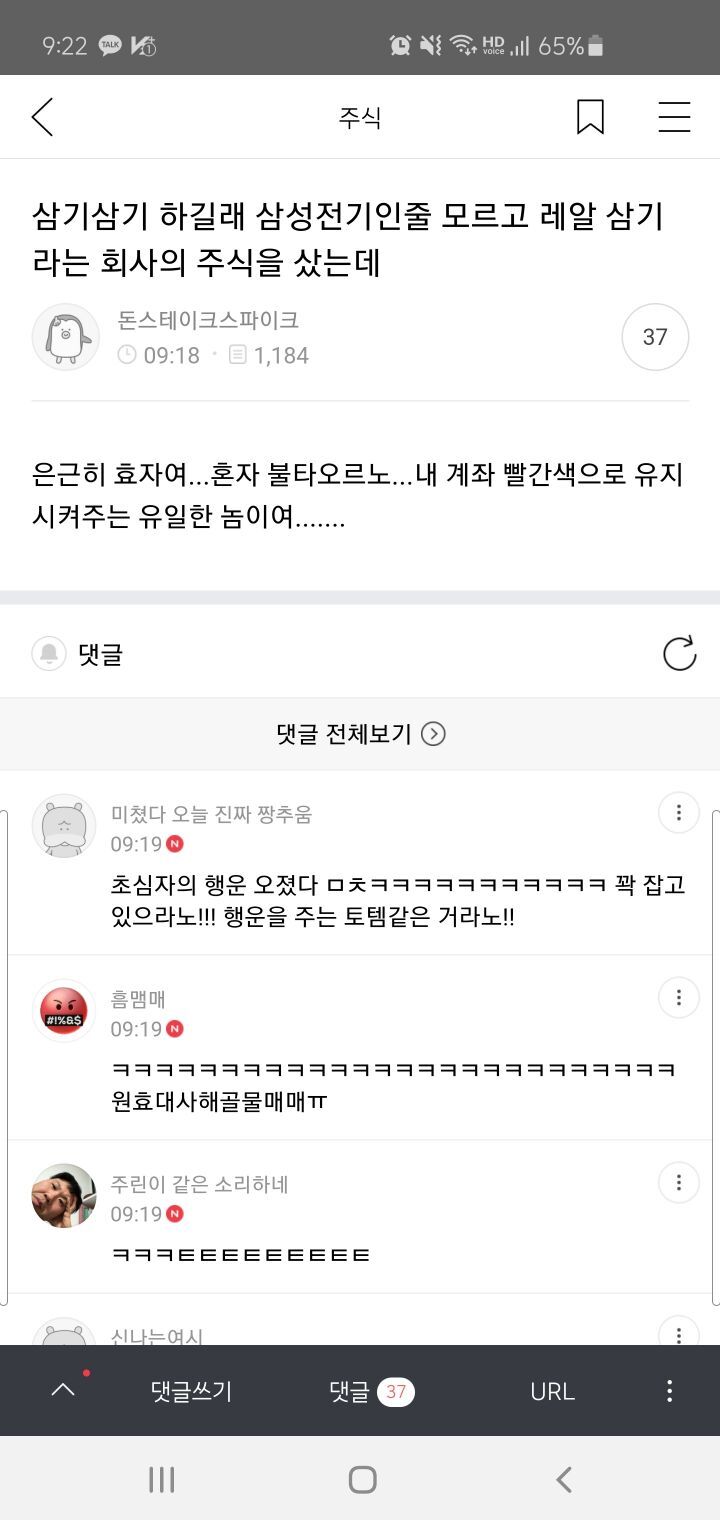Tap the up arrow in bottom bar
This screenshot has height=1520, width=720.
(x=63, y=1389)
